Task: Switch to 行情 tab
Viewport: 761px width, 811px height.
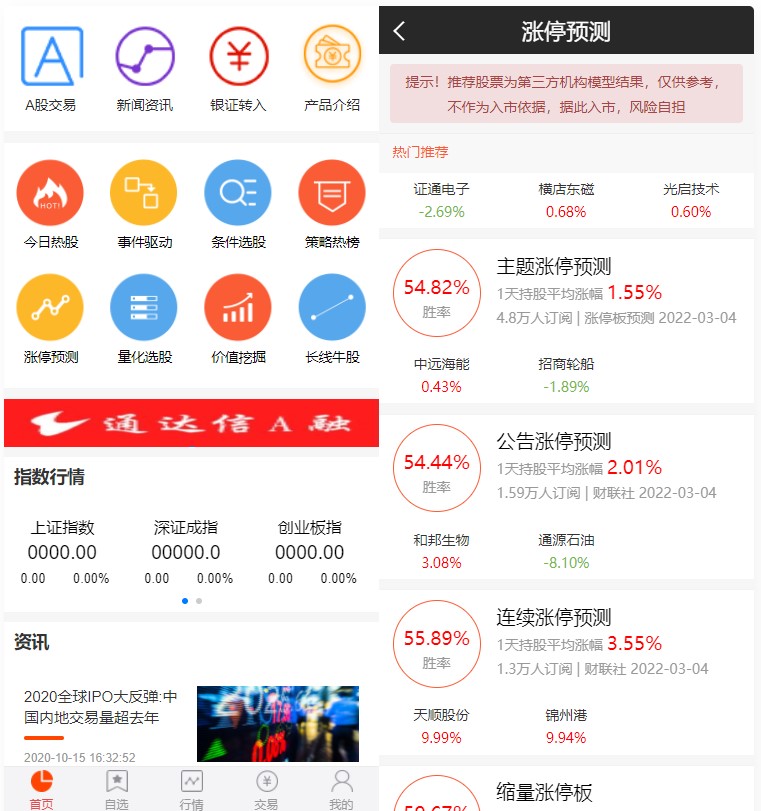Action: (191, 789)
